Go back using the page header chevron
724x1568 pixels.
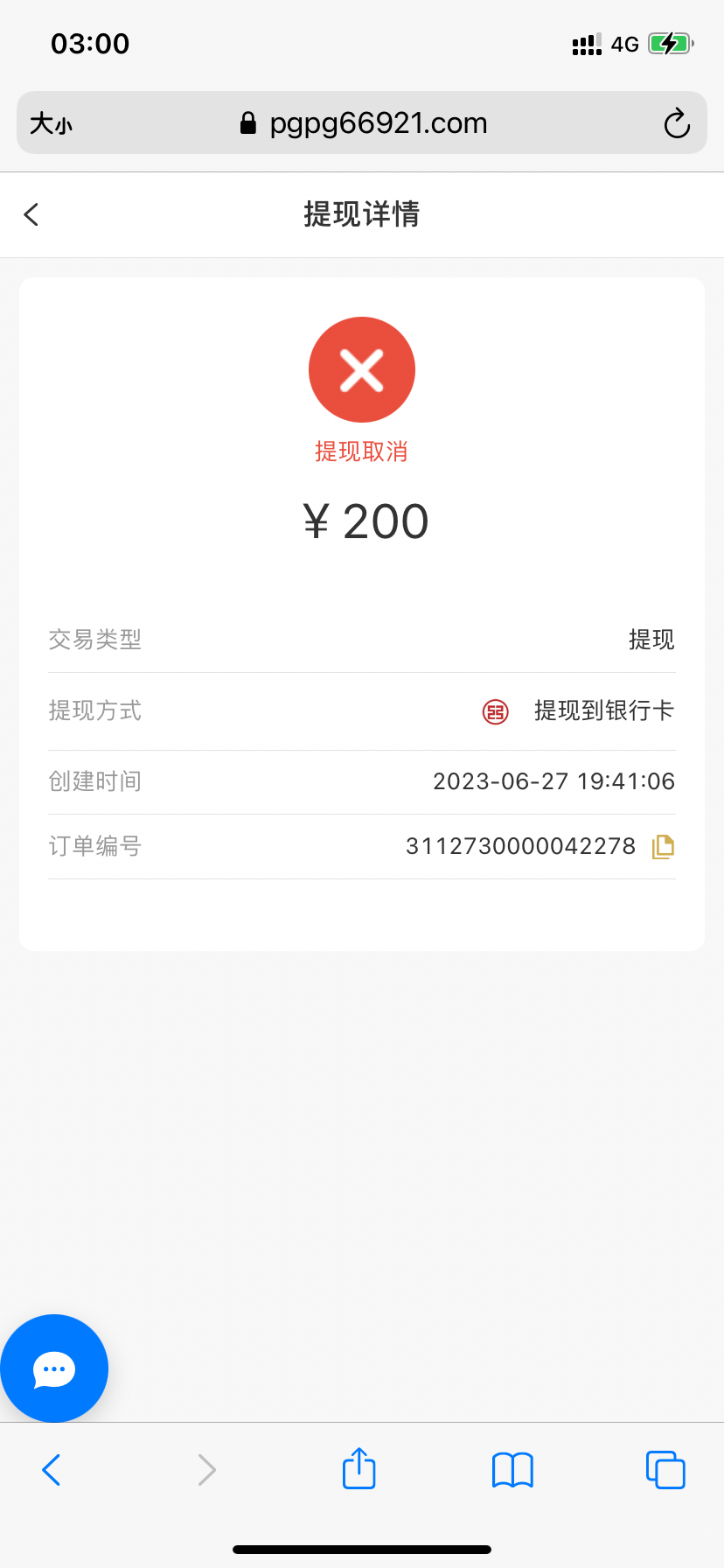(31, 213)
